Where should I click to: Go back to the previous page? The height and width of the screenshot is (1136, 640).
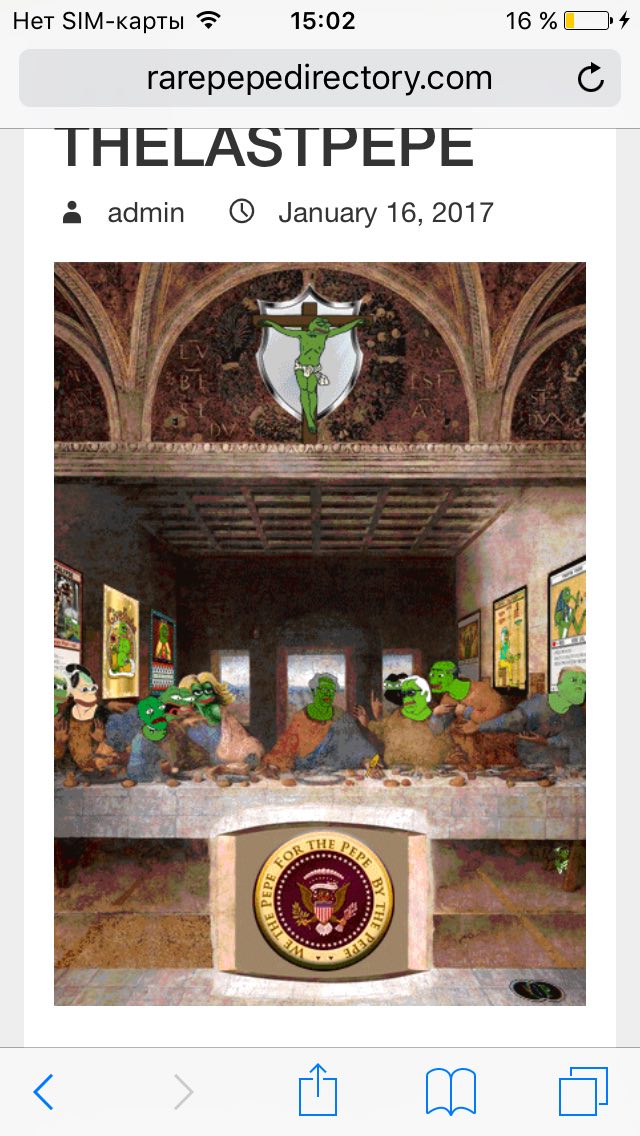coord(43,1091)
